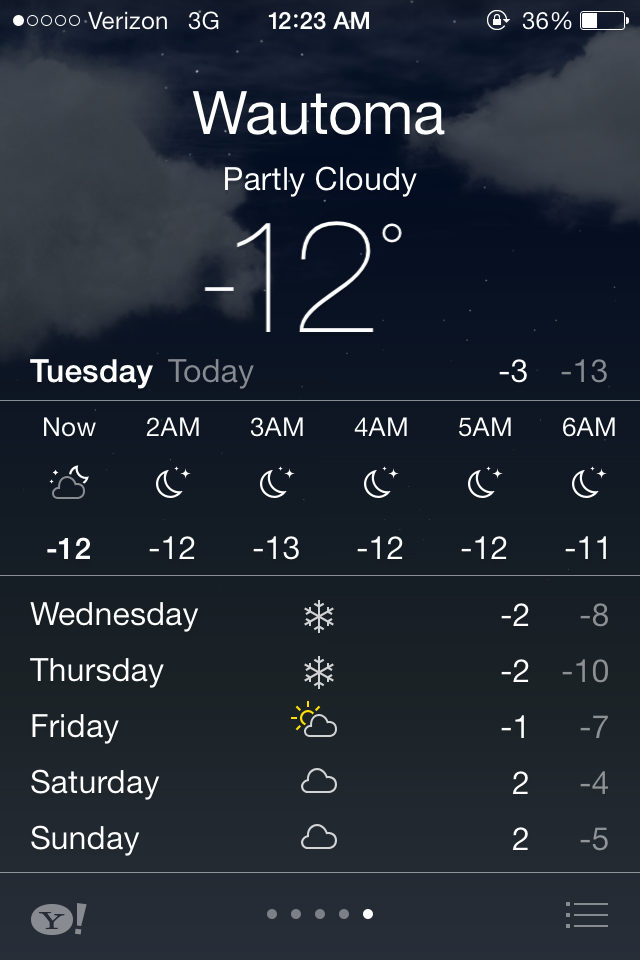Tap the page indicator dots

click(320, 914)
